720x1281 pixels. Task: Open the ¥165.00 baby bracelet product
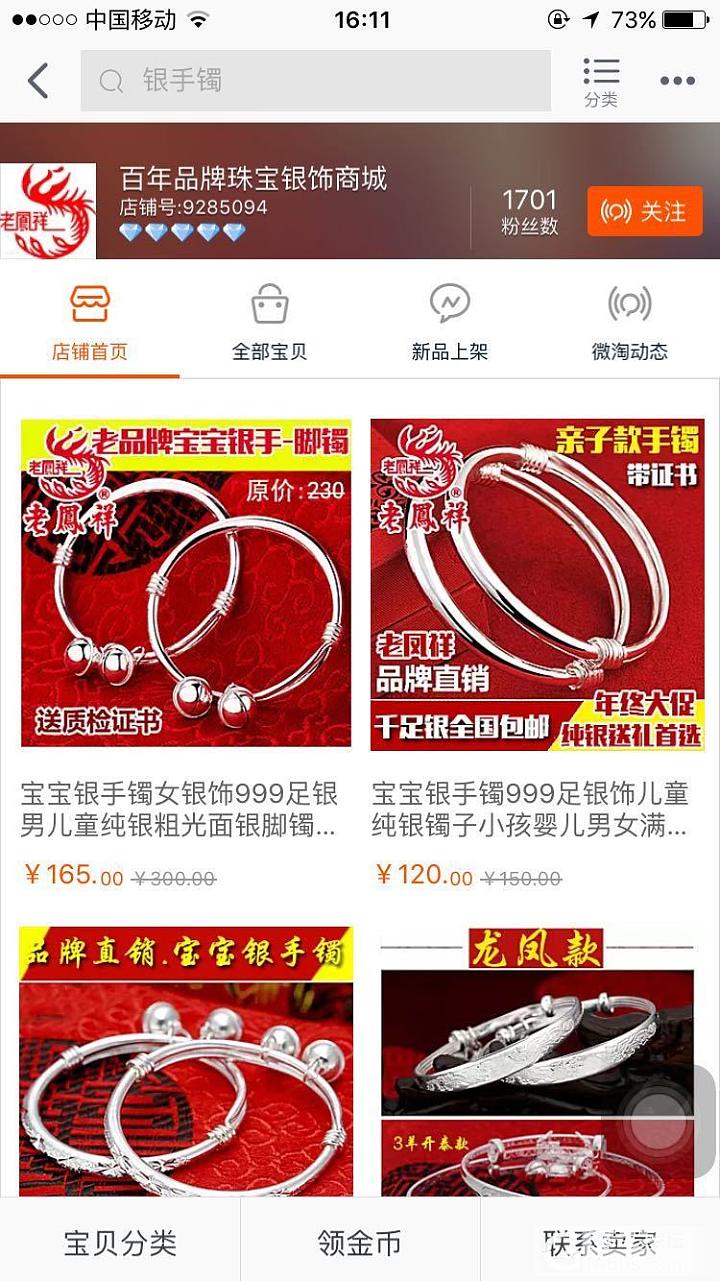186,583
